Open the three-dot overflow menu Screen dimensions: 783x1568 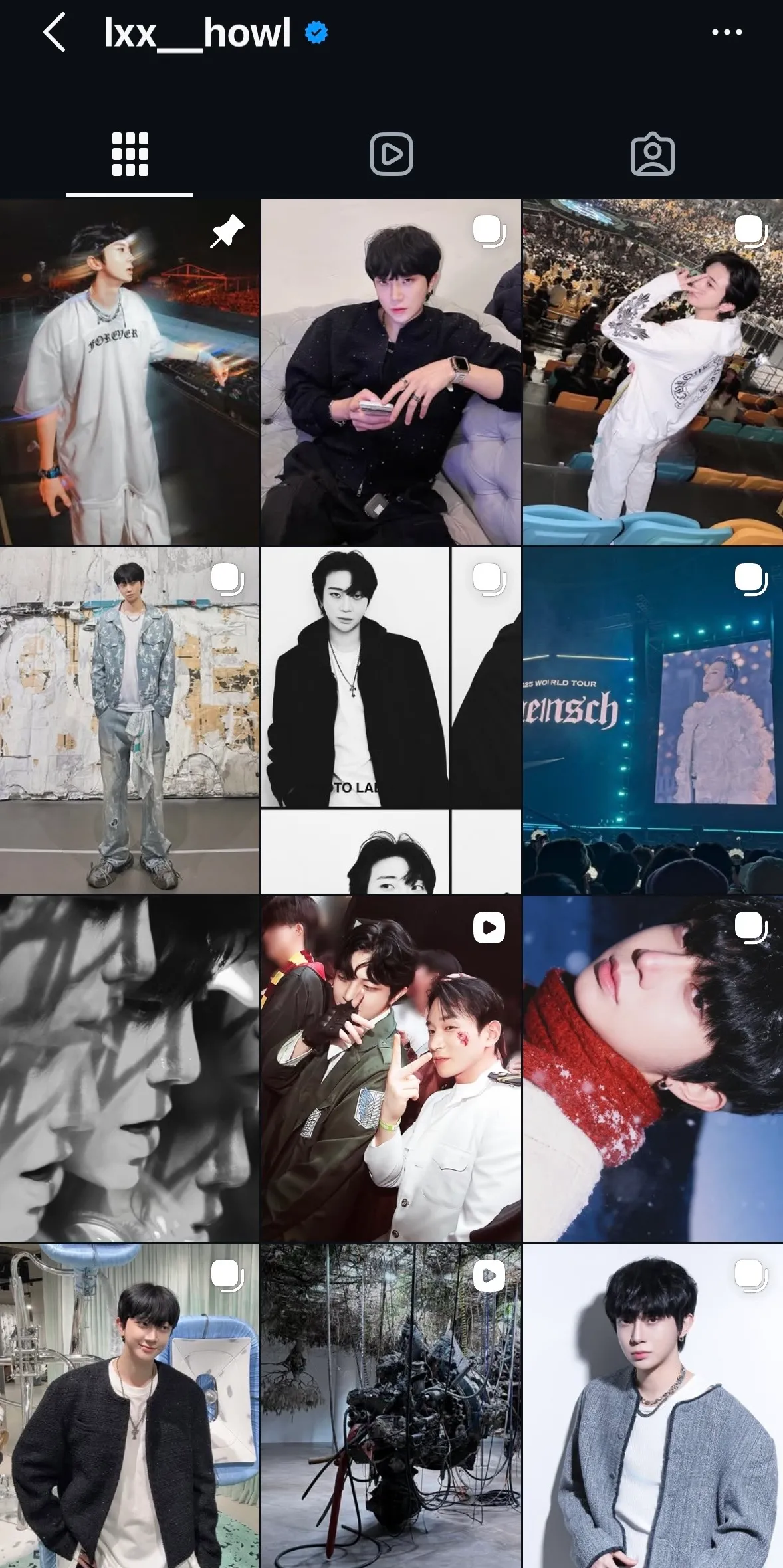click(x=727, y=32)
